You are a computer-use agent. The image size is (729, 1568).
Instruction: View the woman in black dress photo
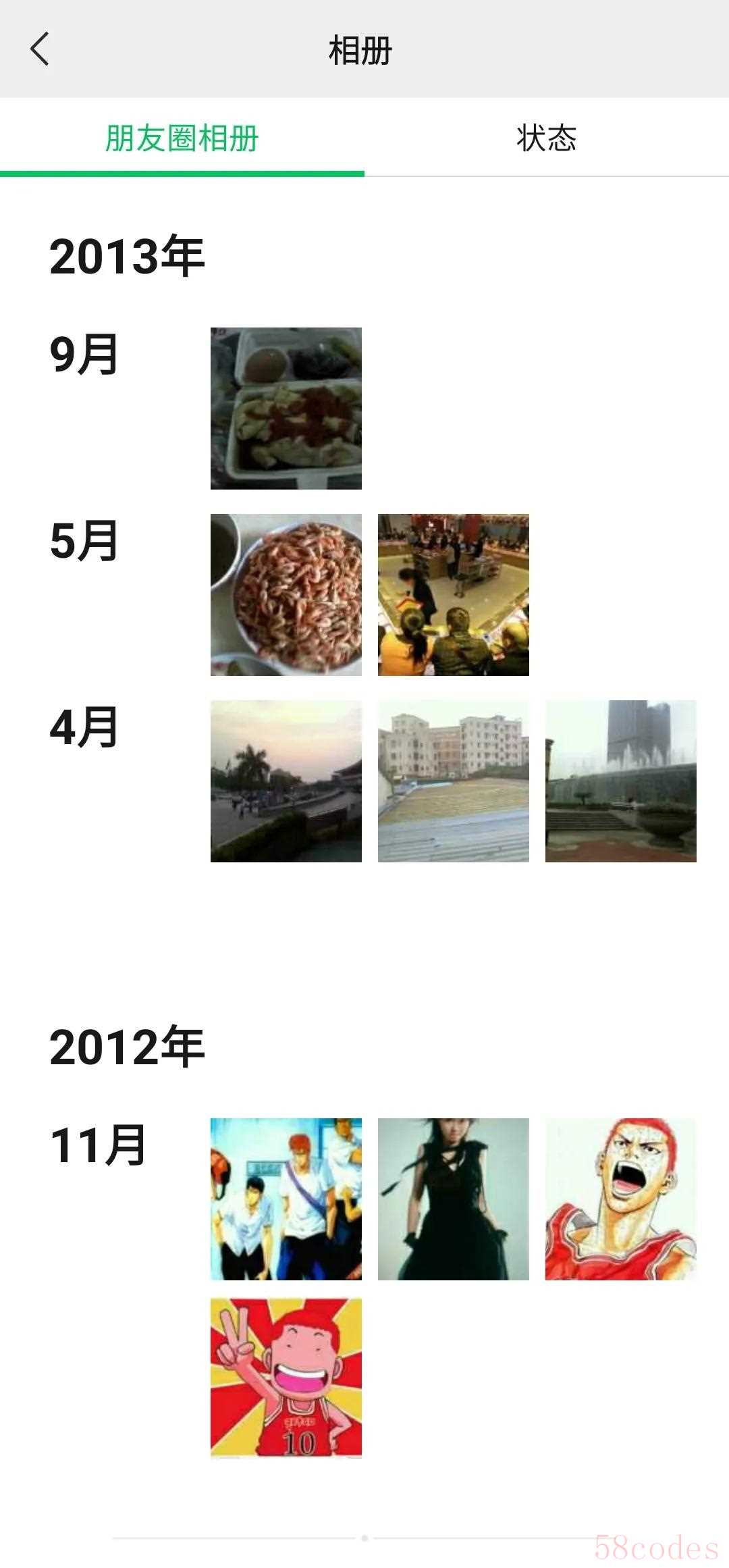pos(453,1199)
